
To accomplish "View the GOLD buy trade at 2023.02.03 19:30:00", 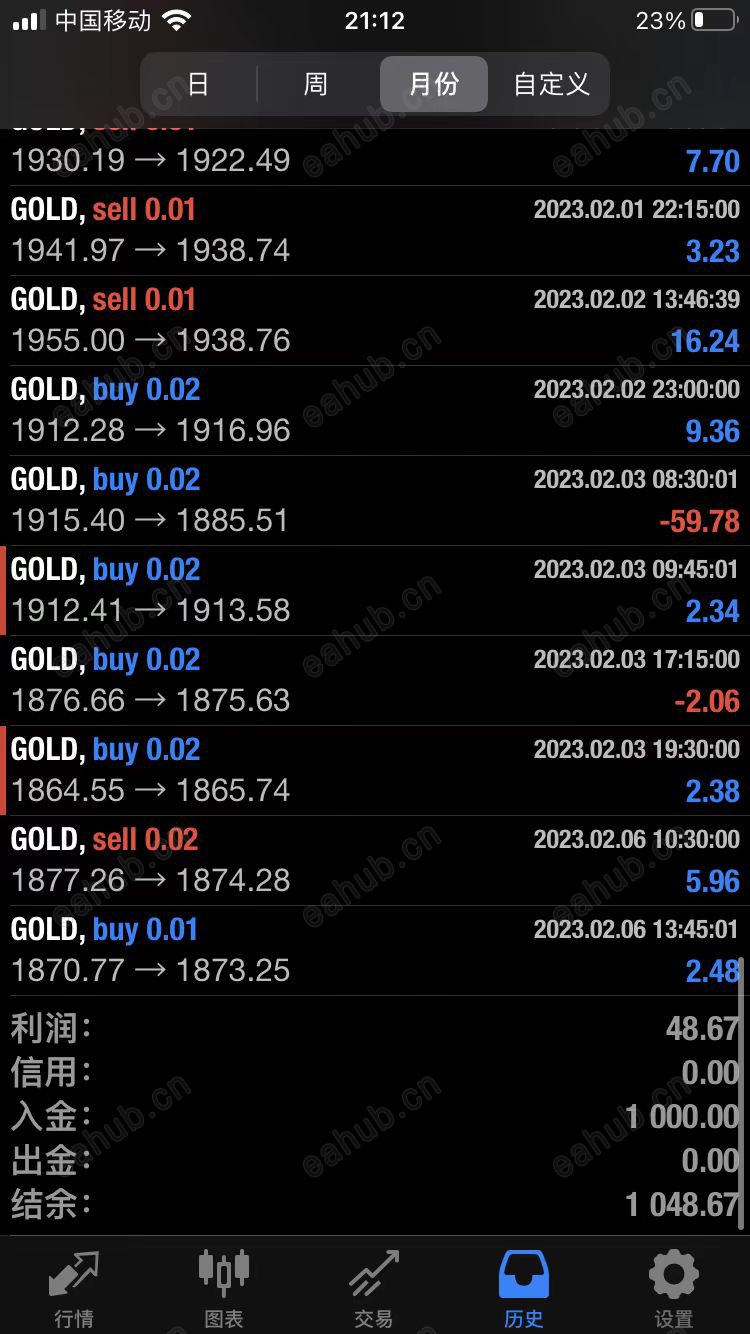I will coord(375,771).
